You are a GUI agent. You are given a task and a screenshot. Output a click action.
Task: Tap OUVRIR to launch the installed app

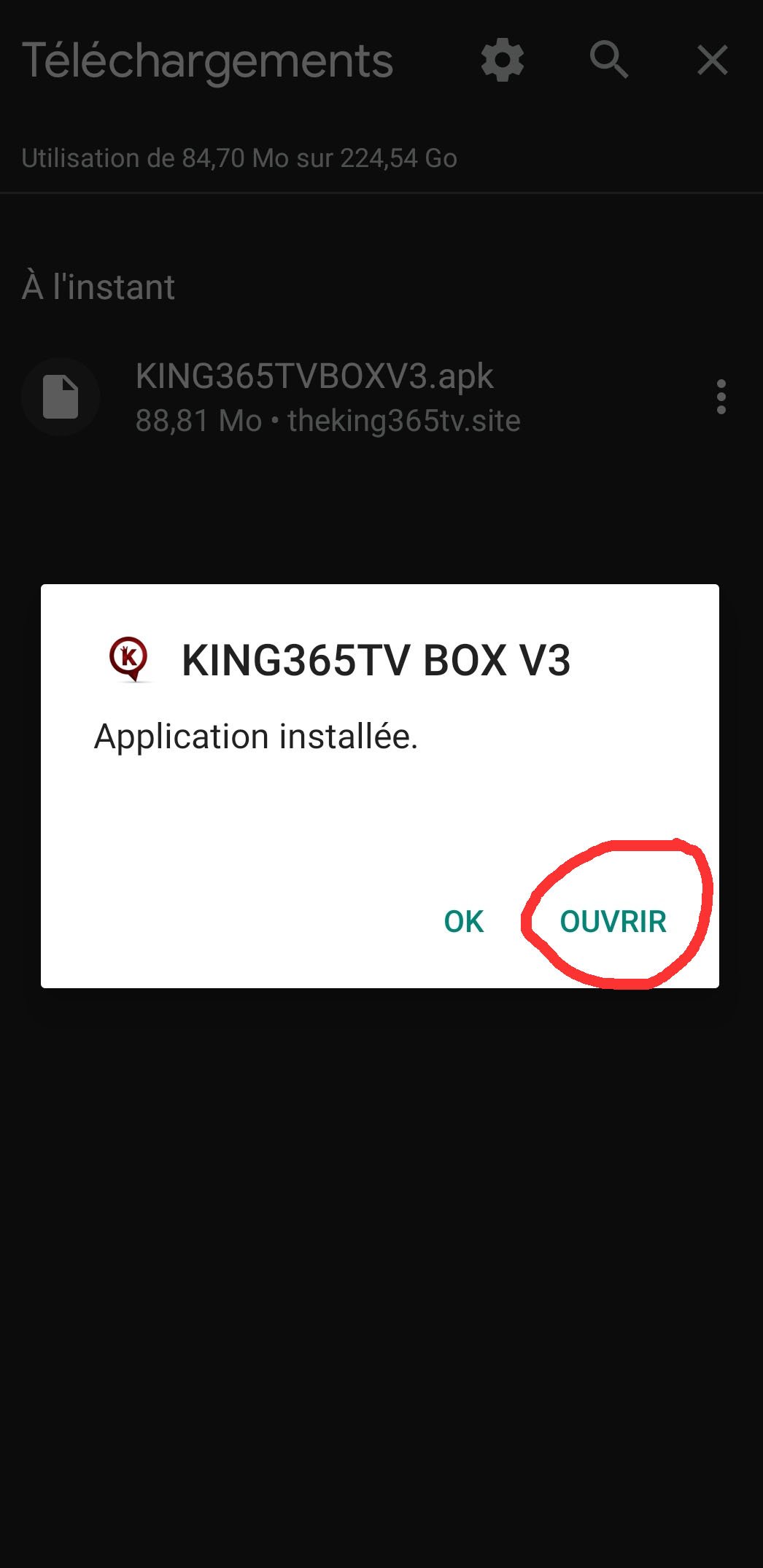coord(613,922)
